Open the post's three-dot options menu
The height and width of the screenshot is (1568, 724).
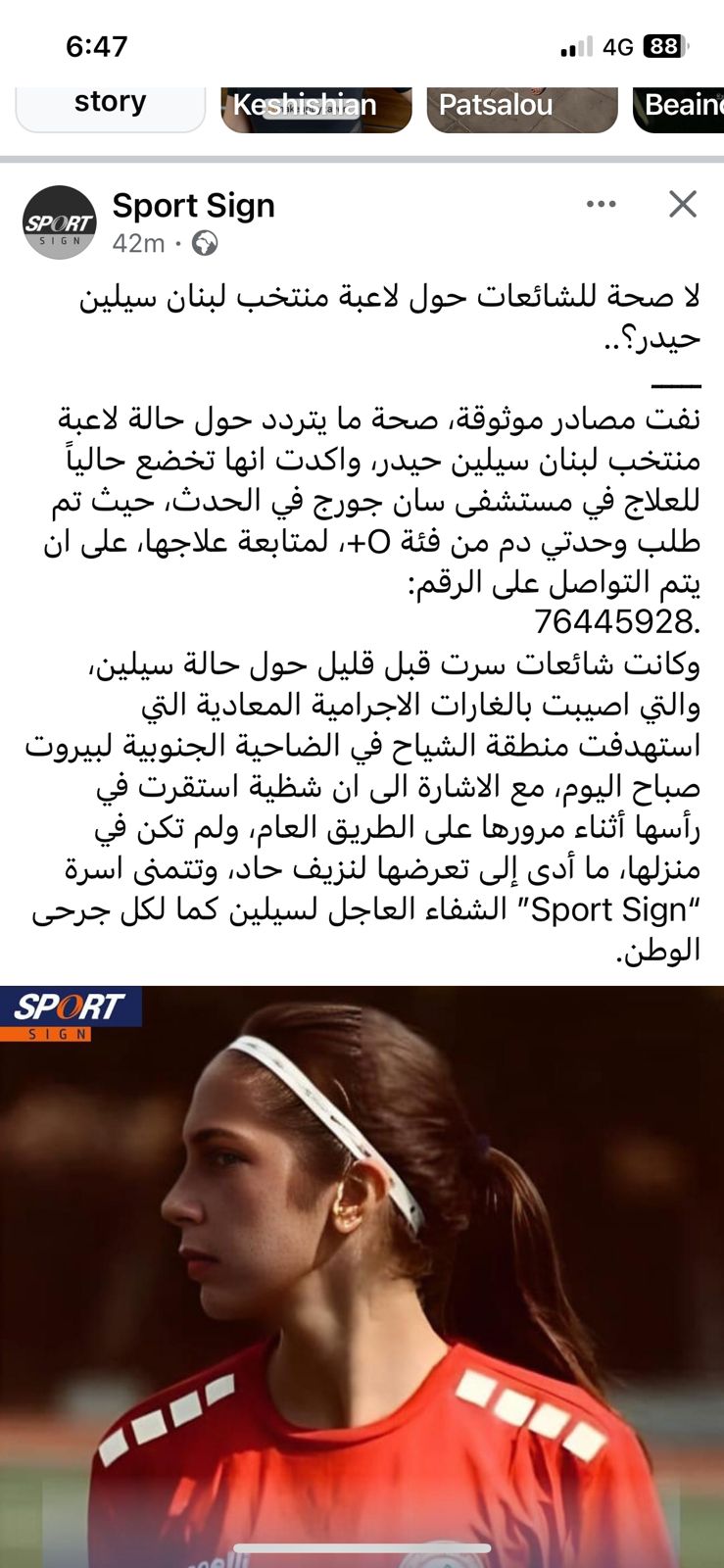tap(601, 205)
